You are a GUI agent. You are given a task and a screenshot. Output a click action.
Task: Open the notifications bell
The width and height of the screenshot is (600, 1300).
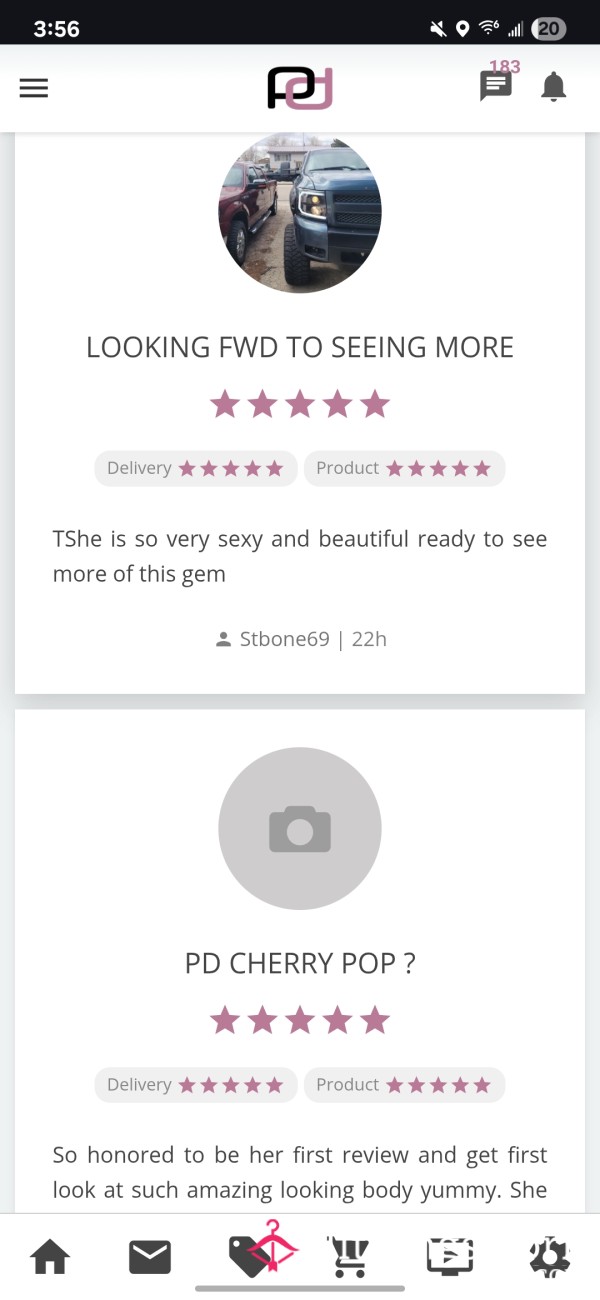tap(553, 87)
